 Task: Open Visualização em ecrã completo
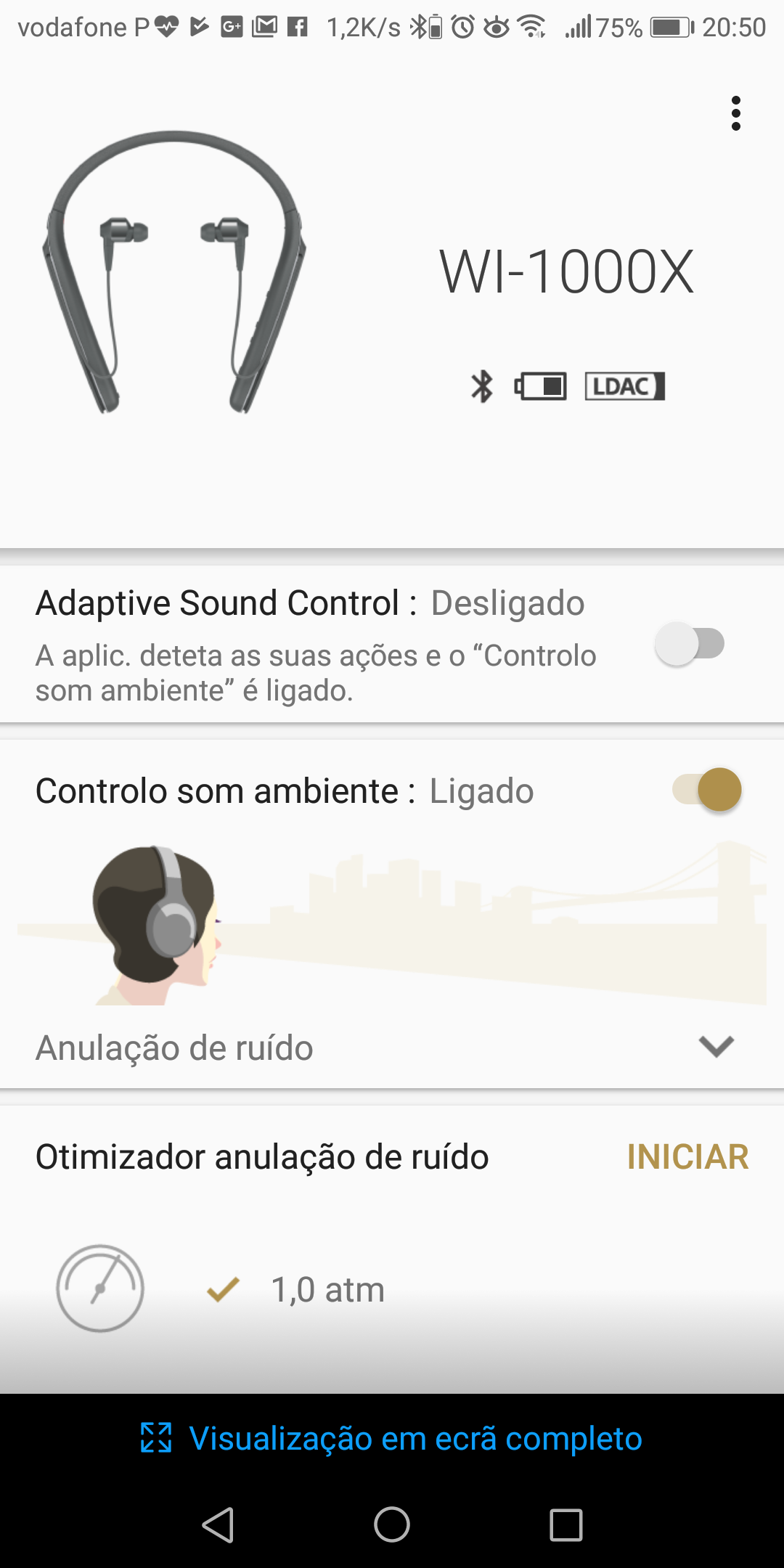coord(392,1438)
